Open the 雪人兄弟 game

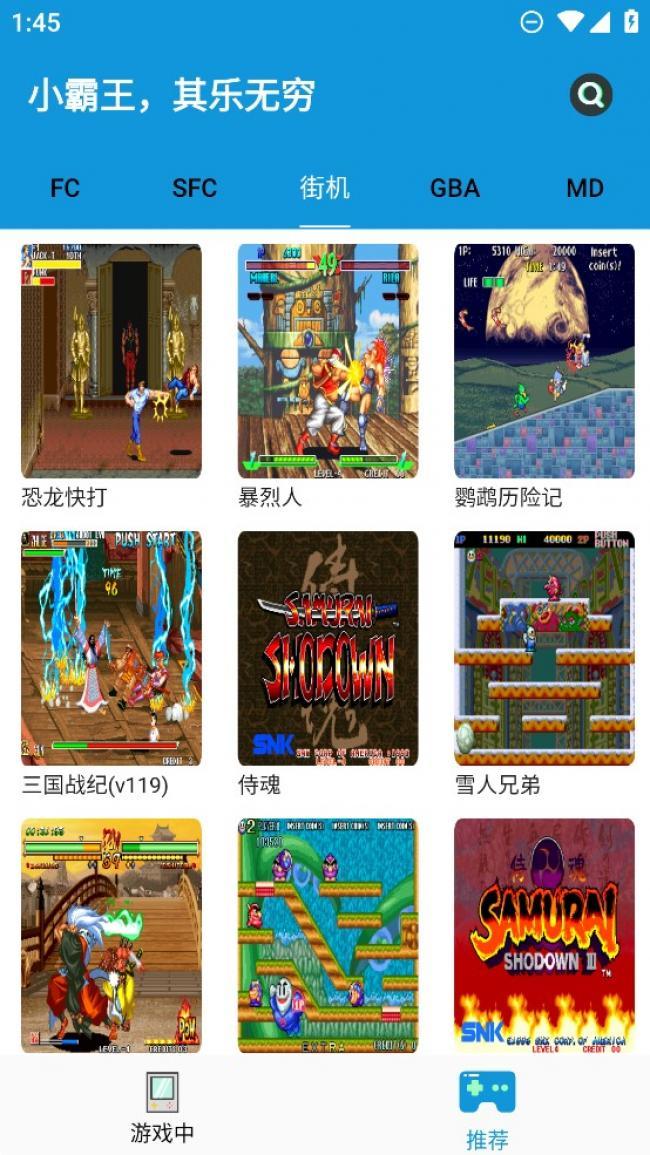pyautogui.click(x=544, y=648)
